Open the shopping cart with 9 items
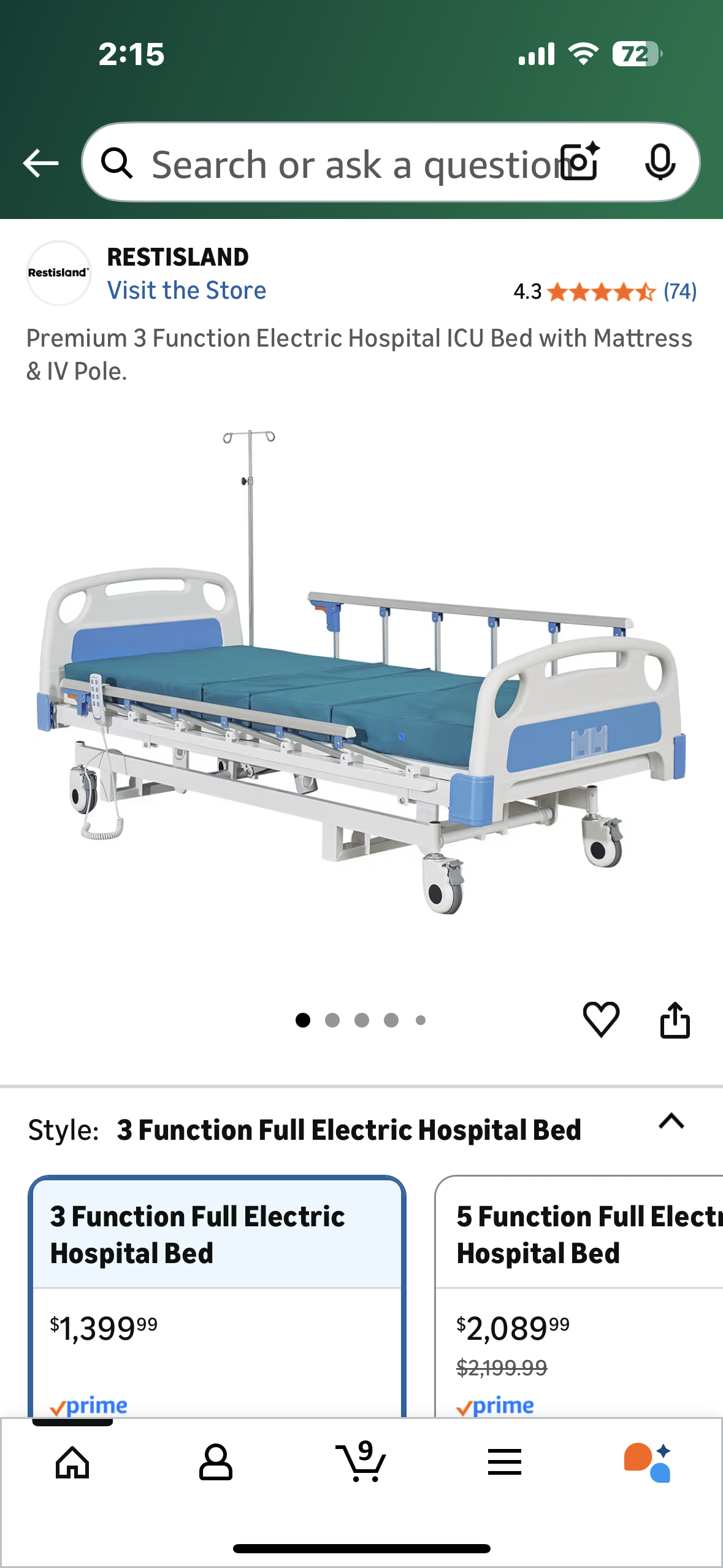This screenshot has width=723, height=1568. coord(361,1462)
